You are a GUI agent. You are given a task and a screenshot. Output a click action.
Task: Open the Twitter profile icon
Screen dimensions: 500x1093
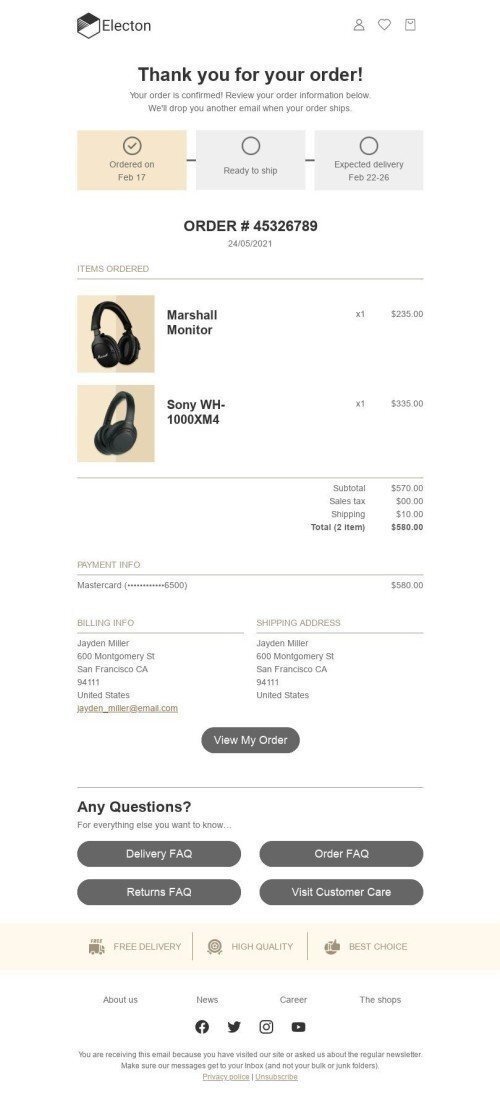point(234,1027)
